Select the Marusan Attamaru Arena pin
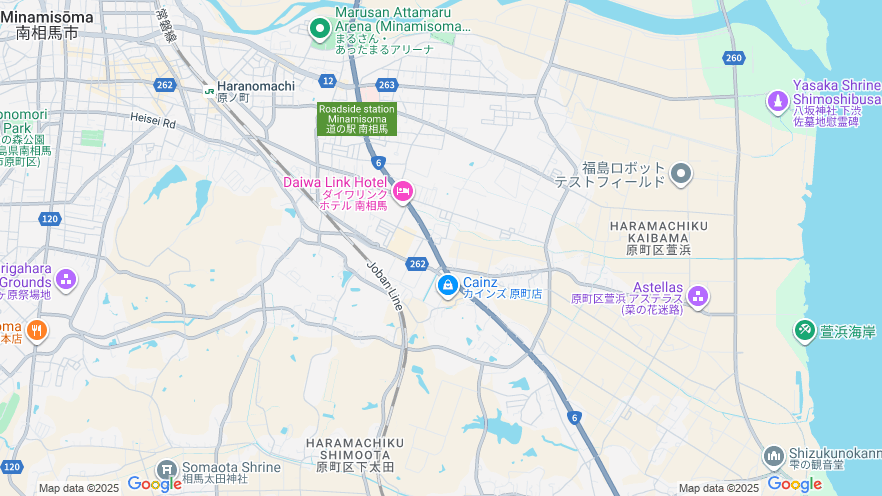 pyautogui.click(x=320, y=29)
